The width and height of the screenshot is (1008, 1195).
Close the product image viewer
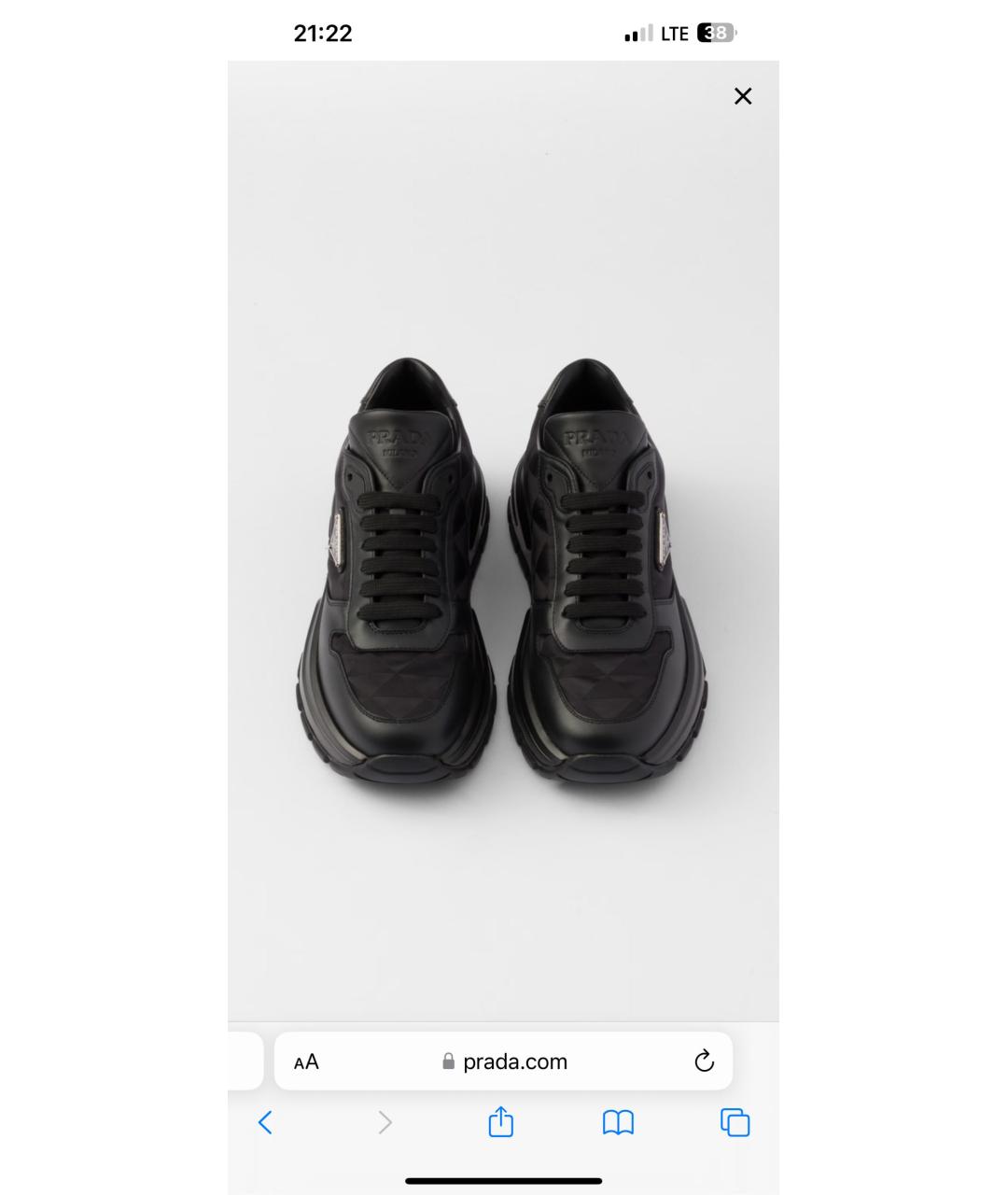click(743, 96)
